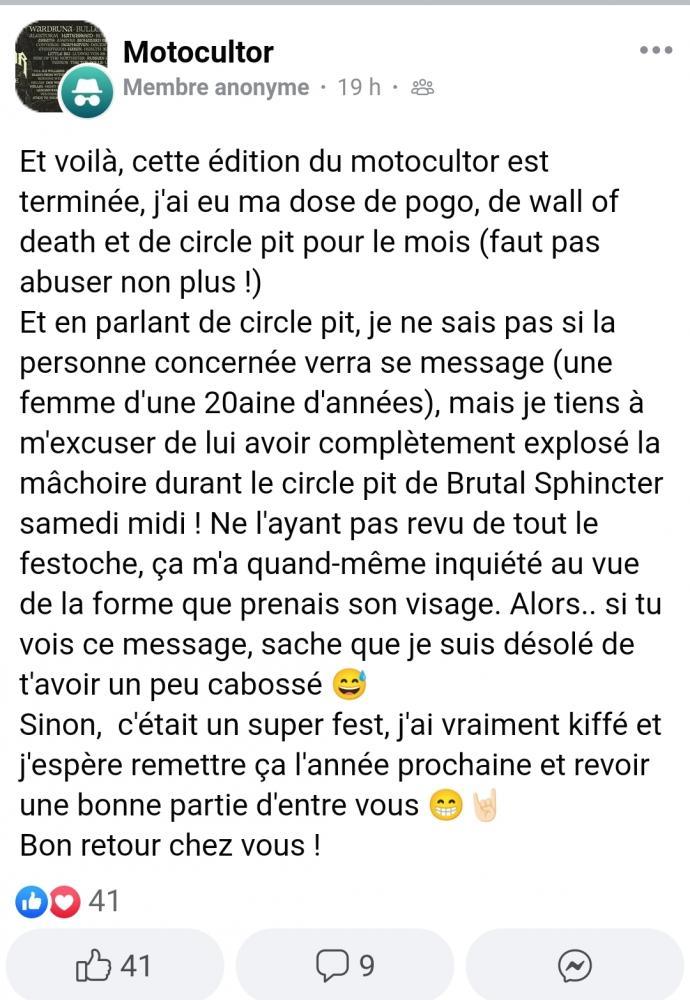Open the 9 comments on this post

[345, 965]
